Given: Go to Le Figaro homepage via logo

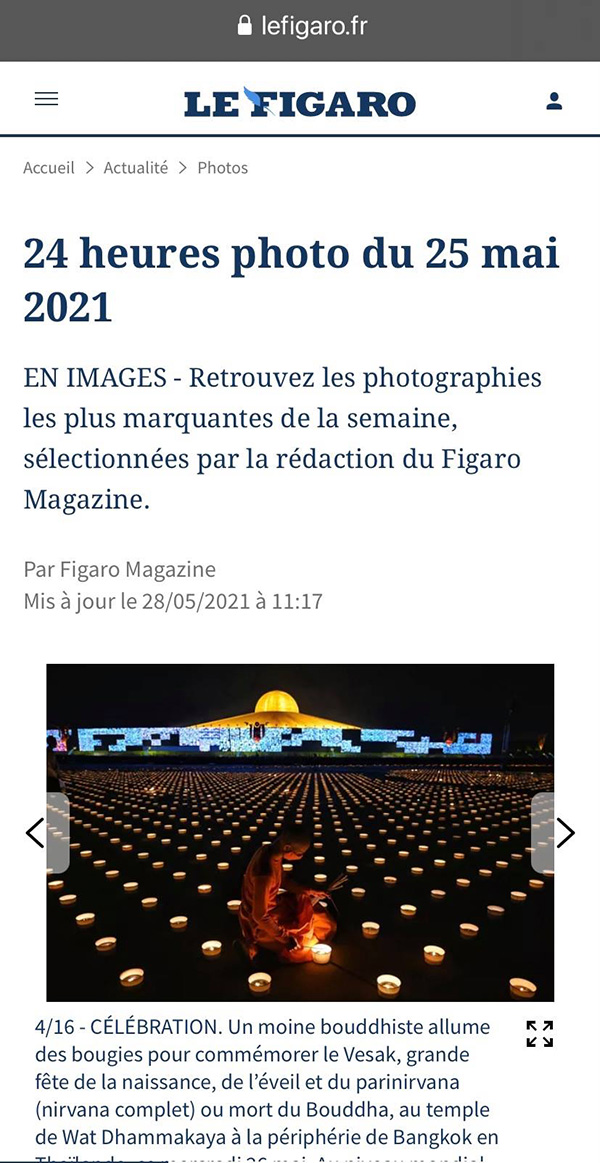Looking at the screenshot, I should 299,102.
